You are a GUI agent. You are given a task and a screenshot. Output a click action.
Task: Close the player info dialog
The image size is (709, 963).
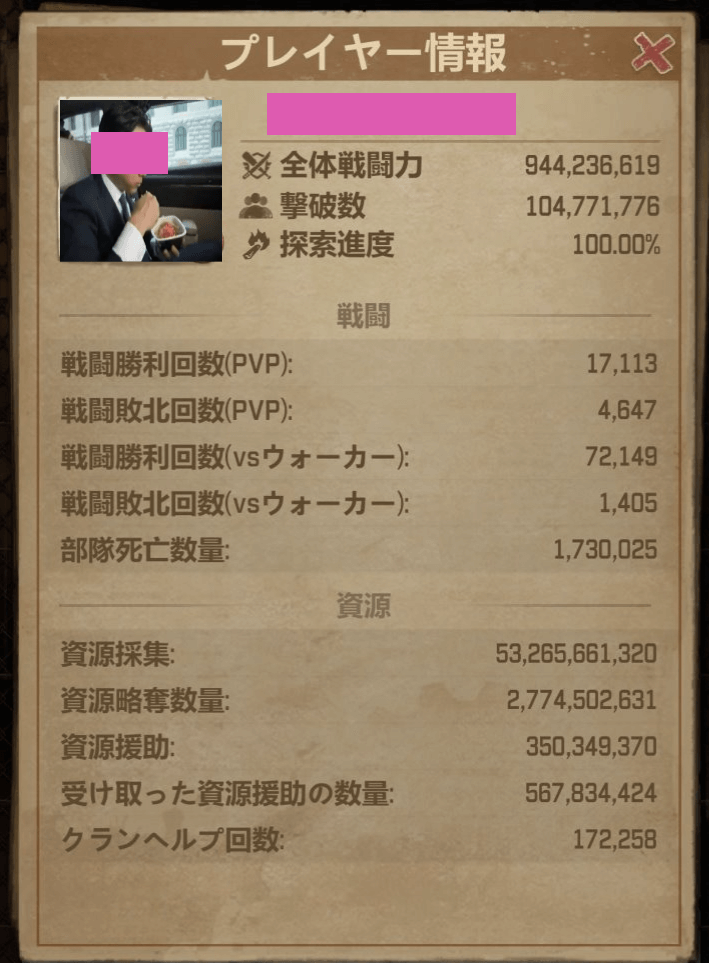coord(652,53)
